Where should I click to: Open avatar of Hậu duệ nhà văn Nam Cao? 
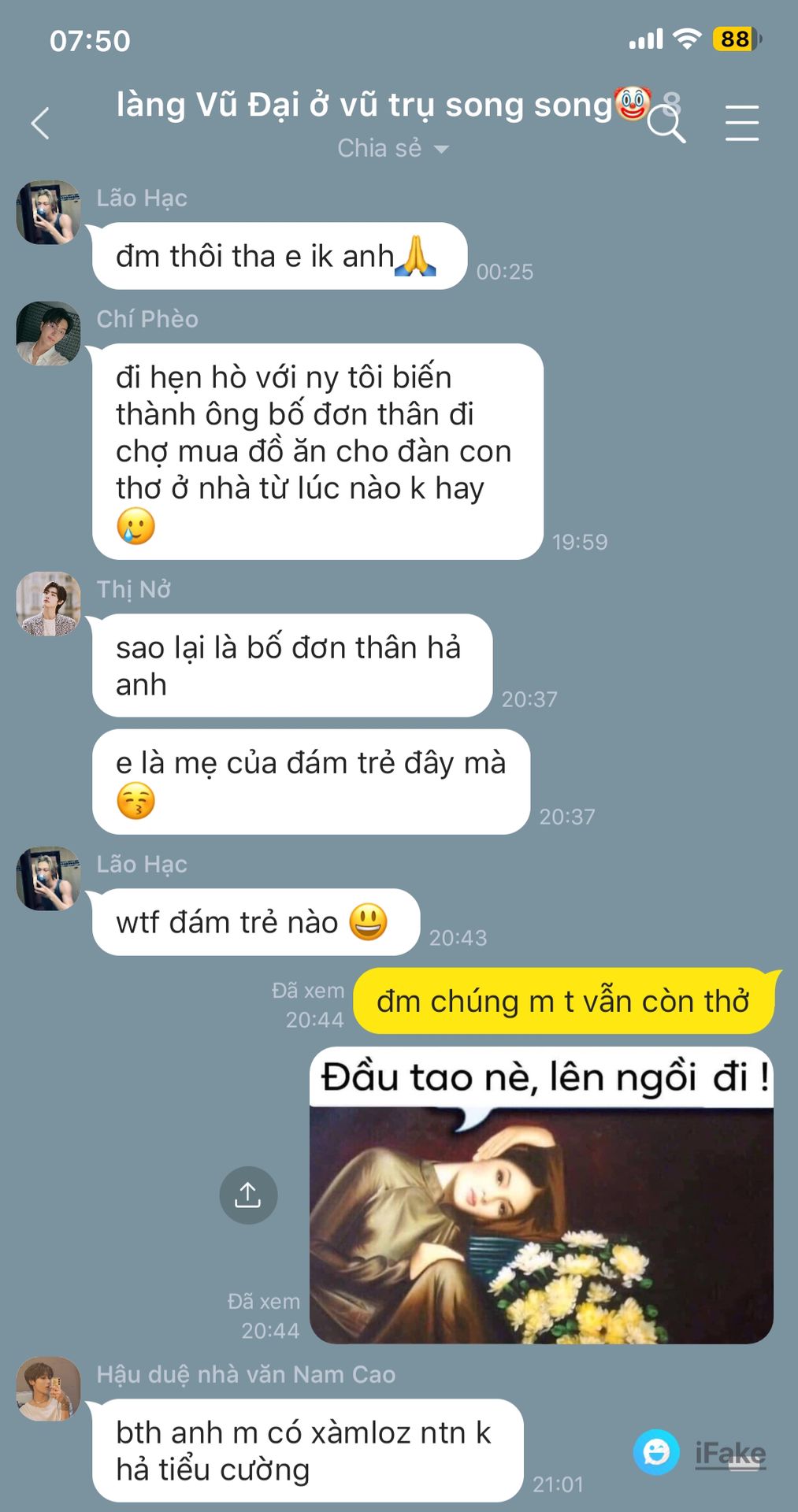49,1388
